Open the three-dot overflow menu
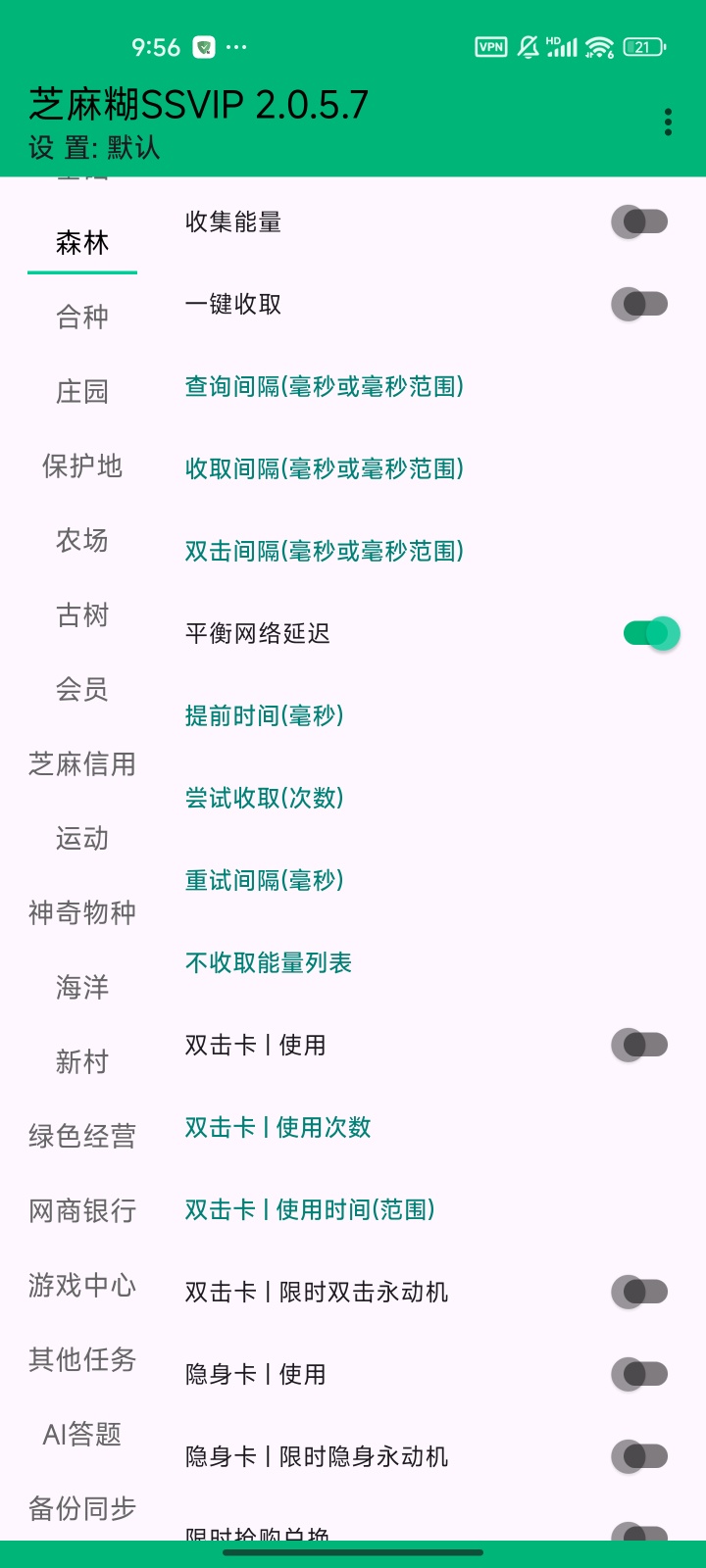 coord(668,122)
